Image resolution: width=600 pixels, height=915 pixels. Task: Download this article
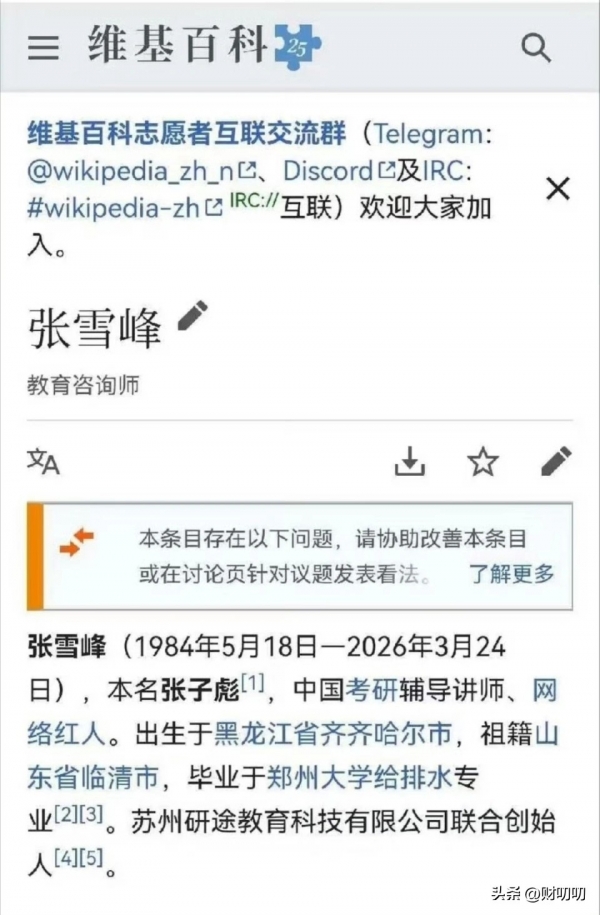(410, 461)
